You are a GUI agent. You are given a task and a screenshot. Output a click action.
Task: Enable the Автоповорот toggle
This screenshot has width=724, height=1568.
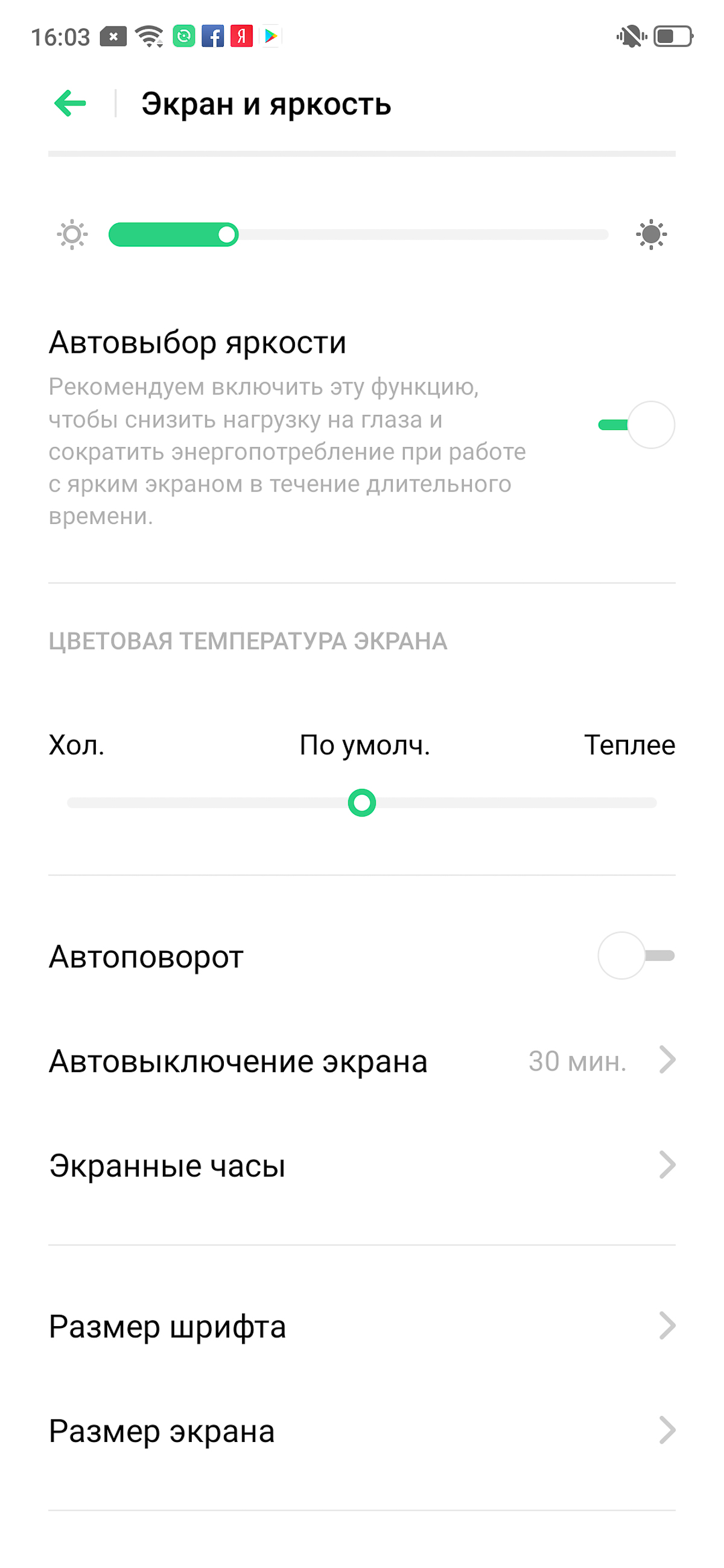point(637,956)
